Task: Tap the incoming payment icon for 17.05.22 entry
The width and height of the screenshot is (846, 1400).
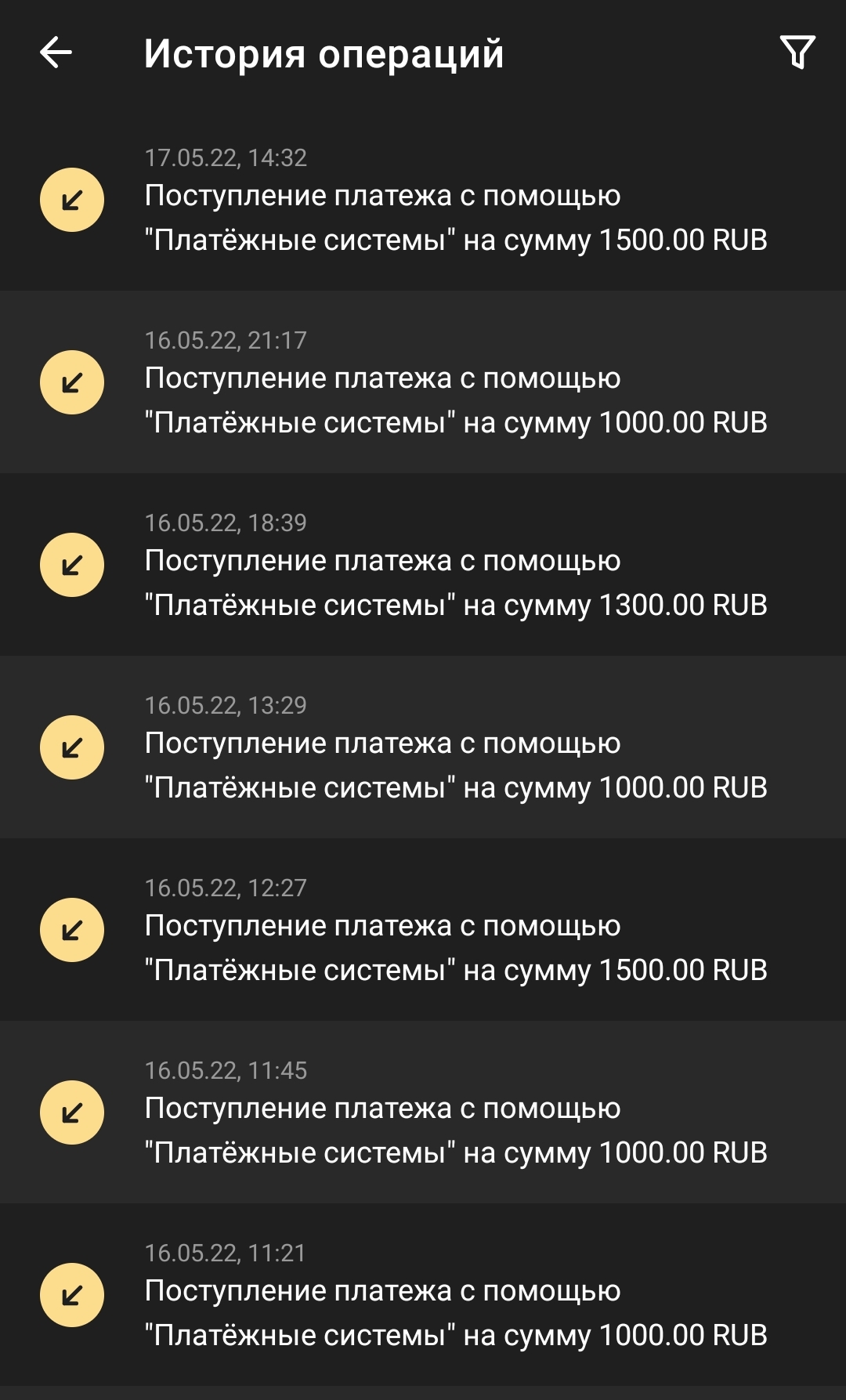Action: tap(72, 199)
